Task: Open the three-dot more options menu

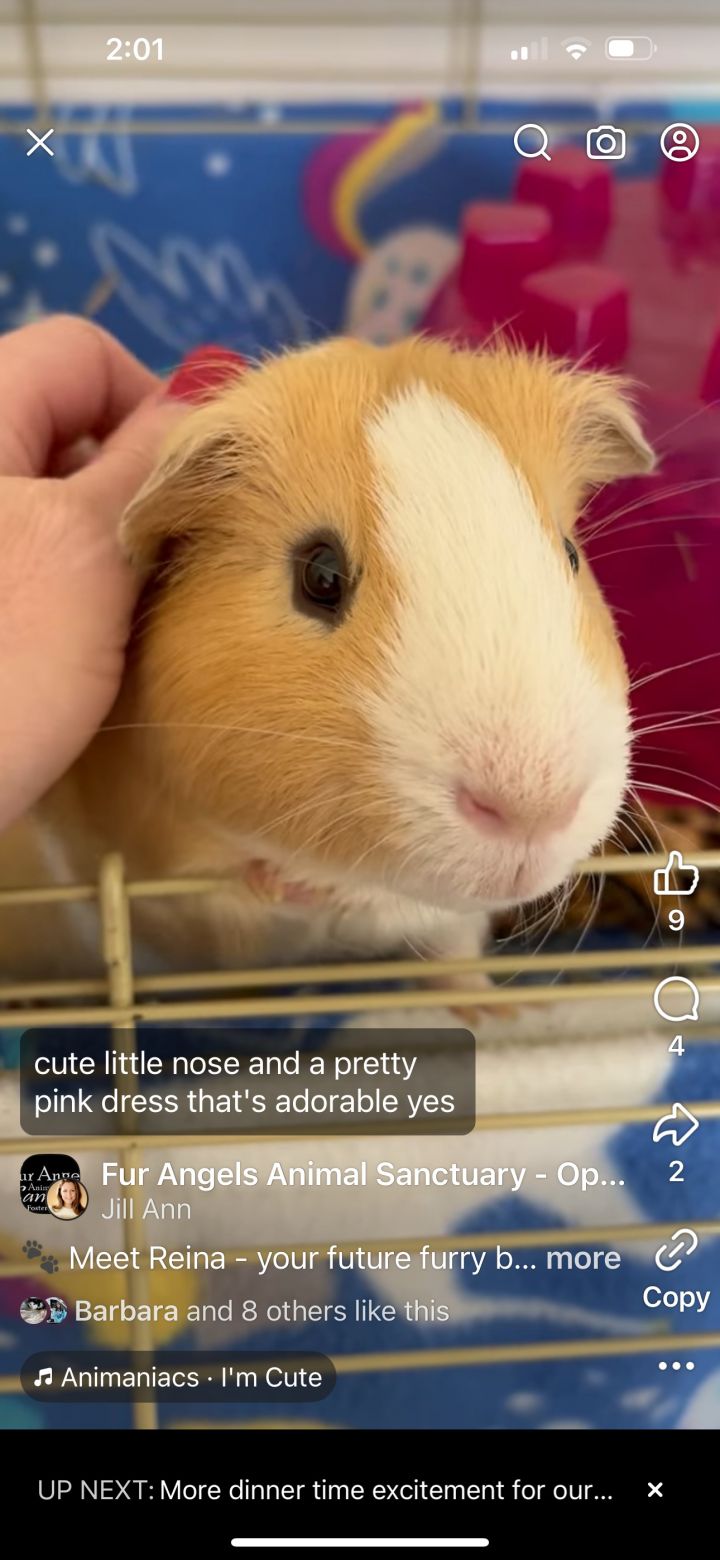Action: pos(676,1366)
